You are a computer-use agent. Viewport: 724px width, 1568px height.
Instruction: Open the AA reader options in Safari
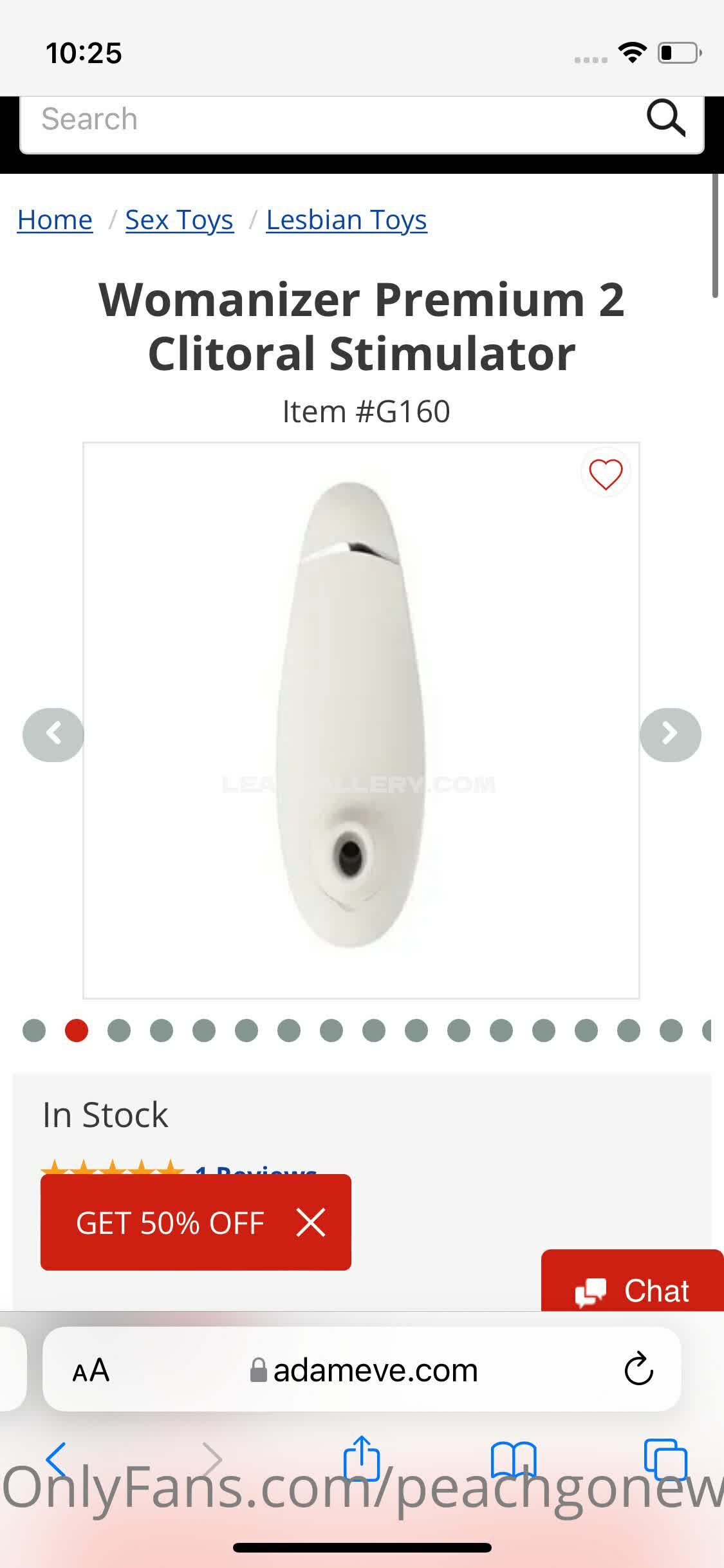click(x=91, y=1370)
